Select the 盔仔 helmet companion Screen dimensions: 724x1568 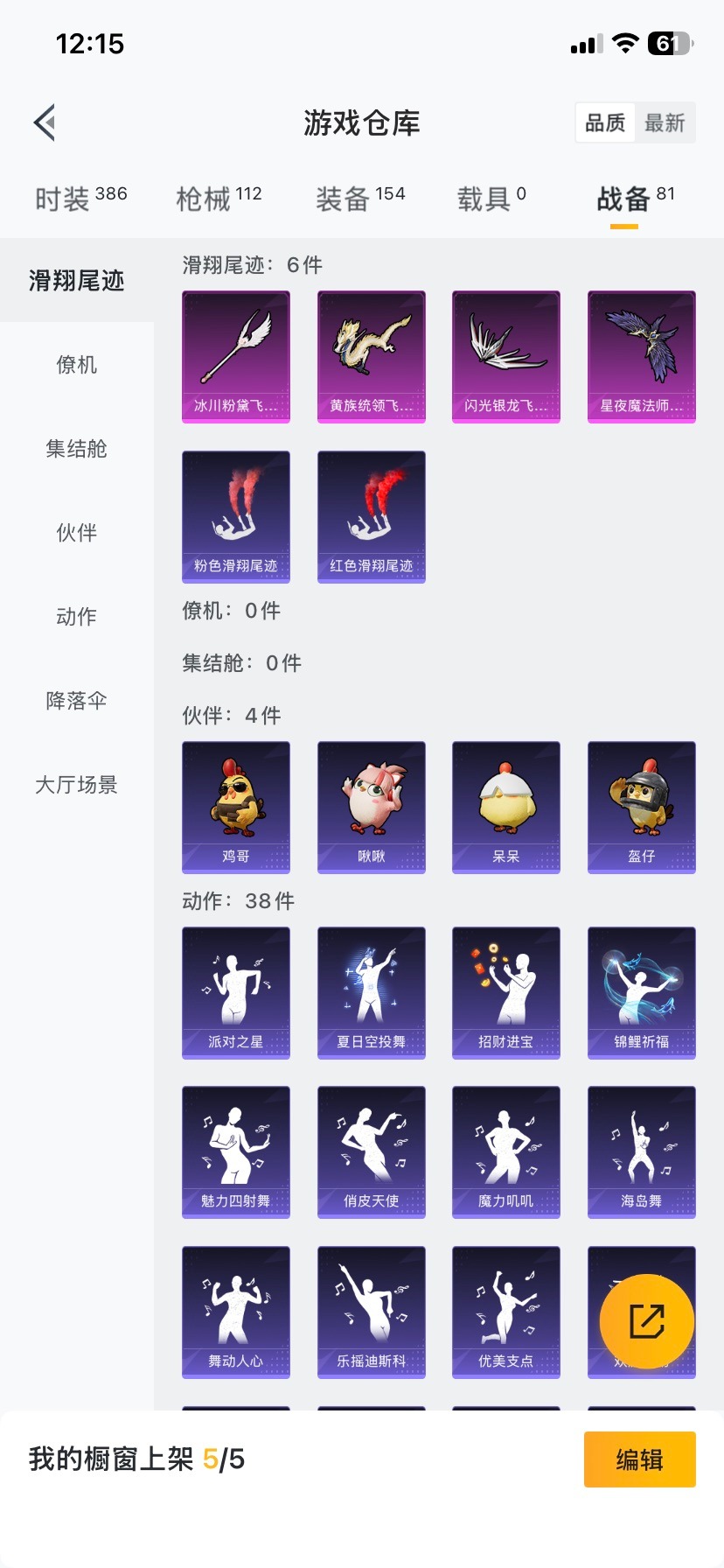tap(641, 806)
